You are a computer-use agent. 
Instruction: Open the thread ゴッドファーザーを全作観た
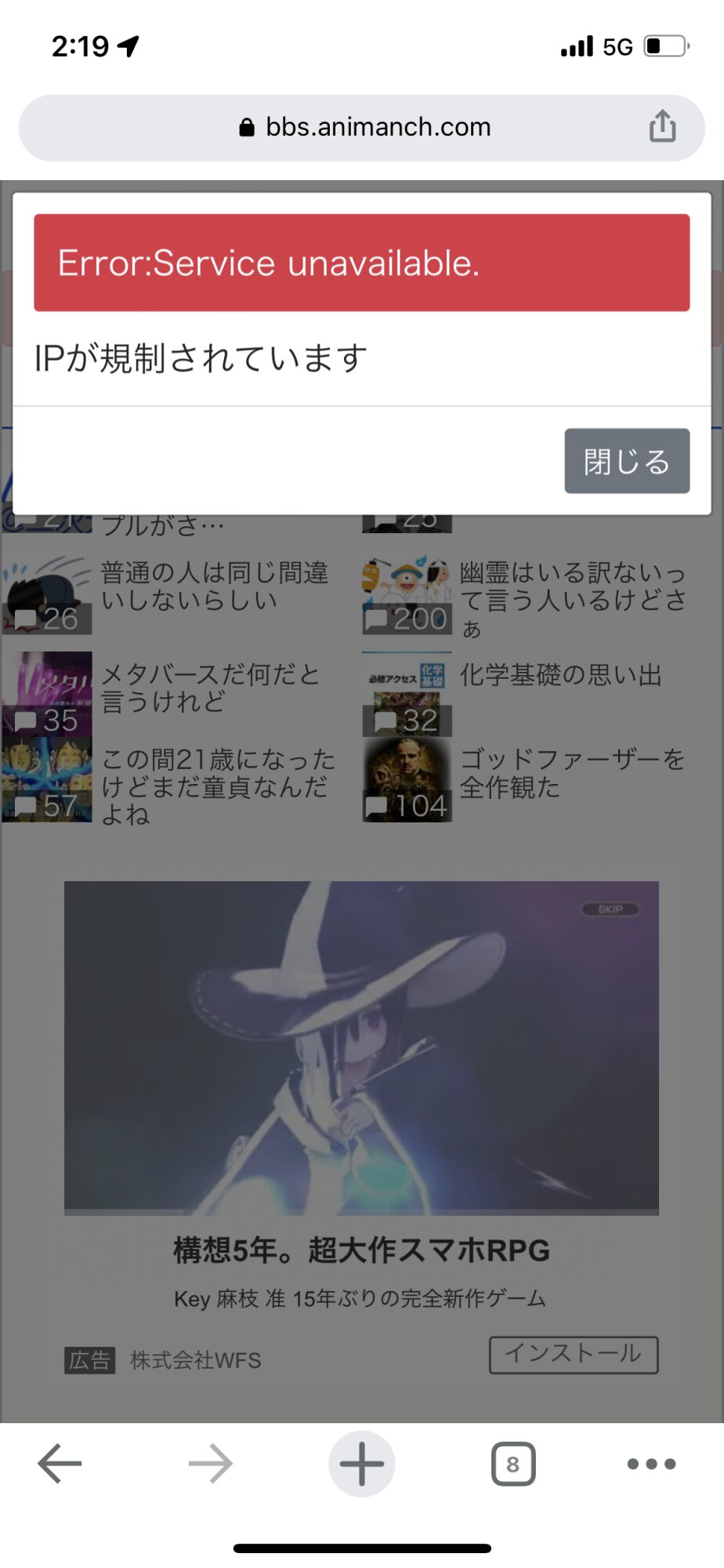(x=572, y=773)
